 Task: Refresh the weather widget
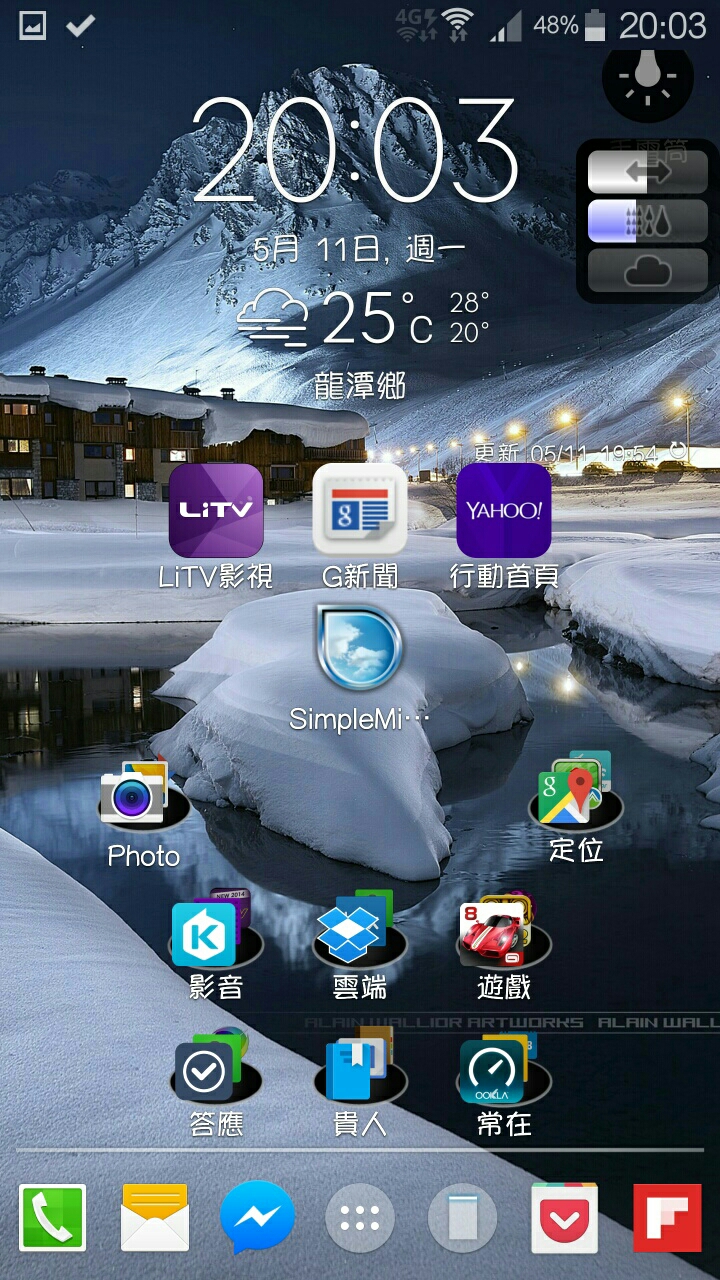(679, 451)
